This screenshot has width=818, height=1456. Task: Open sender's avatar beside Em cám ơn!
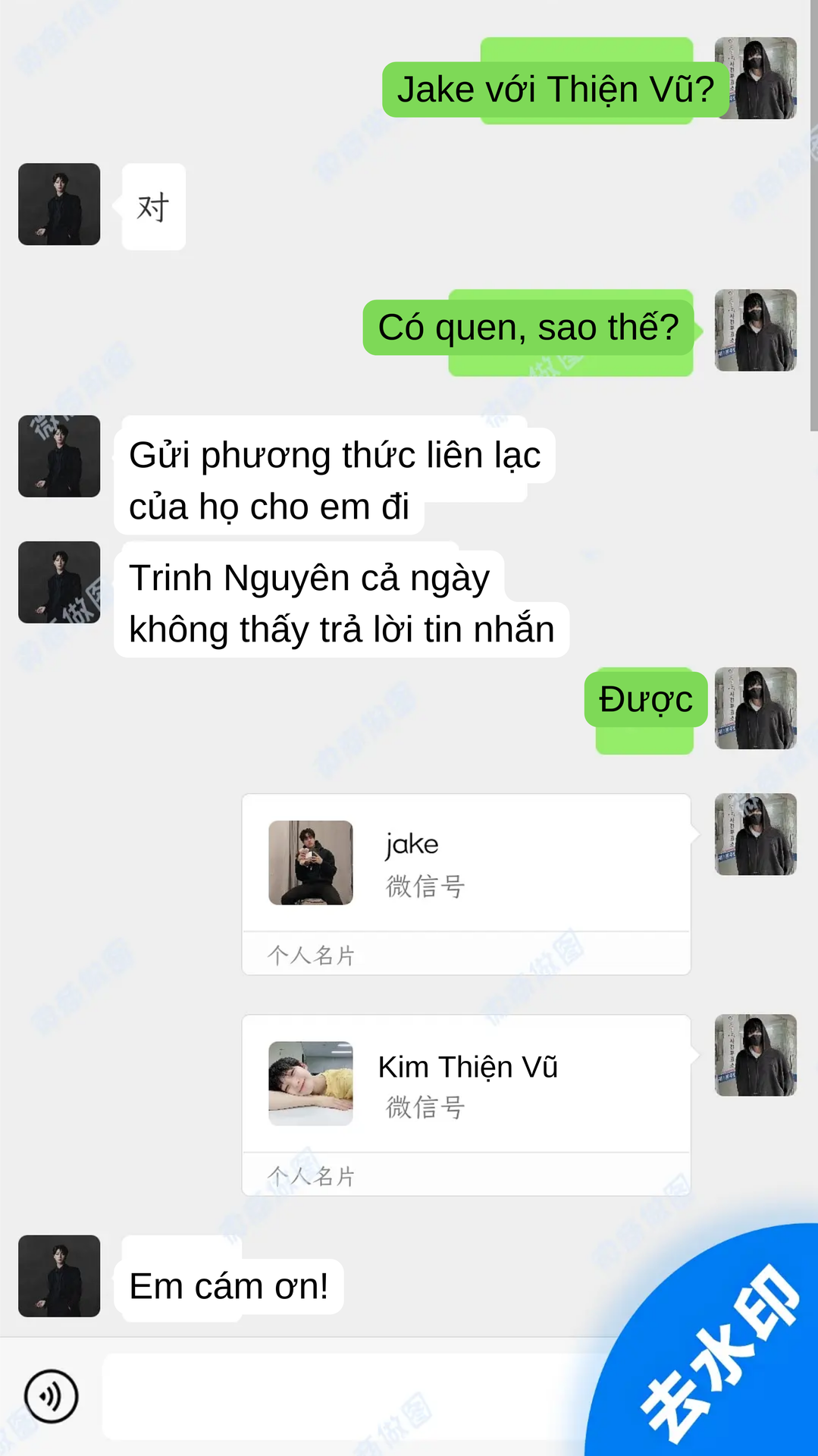tap(59, 1276)
